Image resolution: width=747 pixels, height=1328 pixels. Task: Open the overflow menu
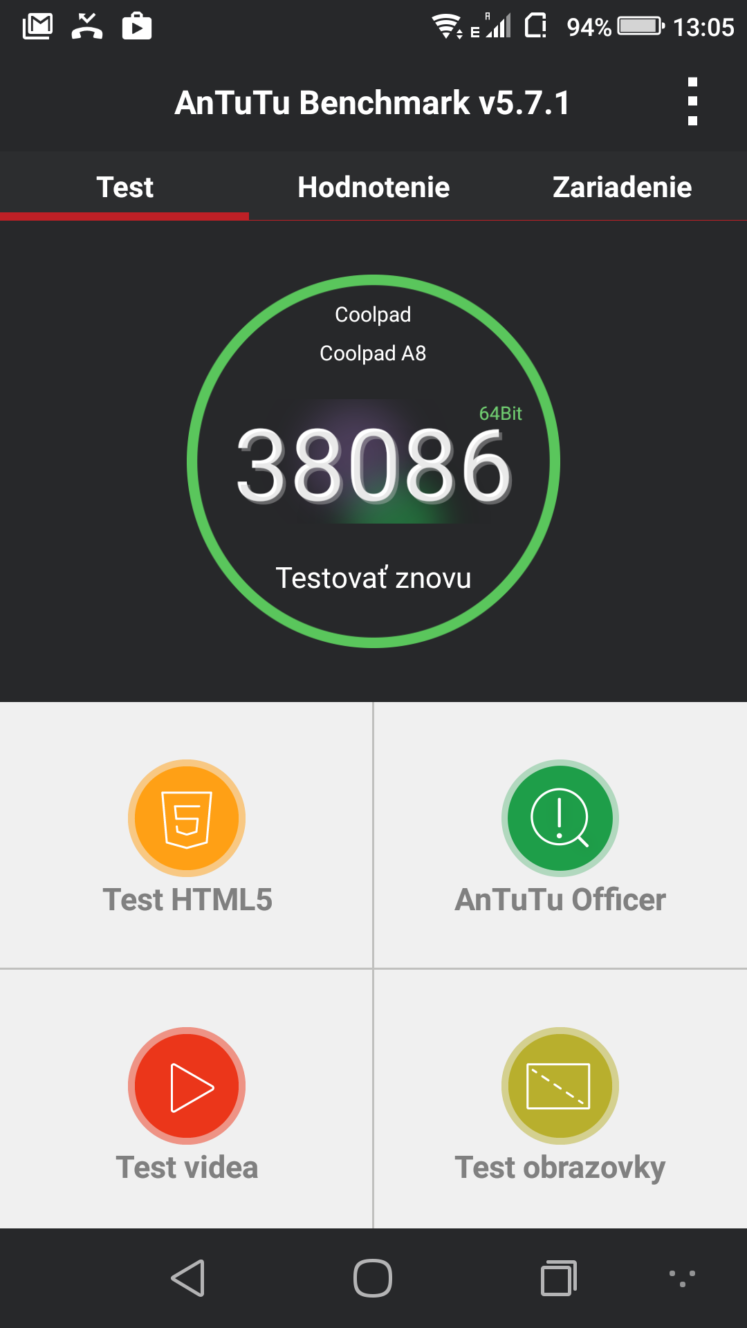(692, 102)
